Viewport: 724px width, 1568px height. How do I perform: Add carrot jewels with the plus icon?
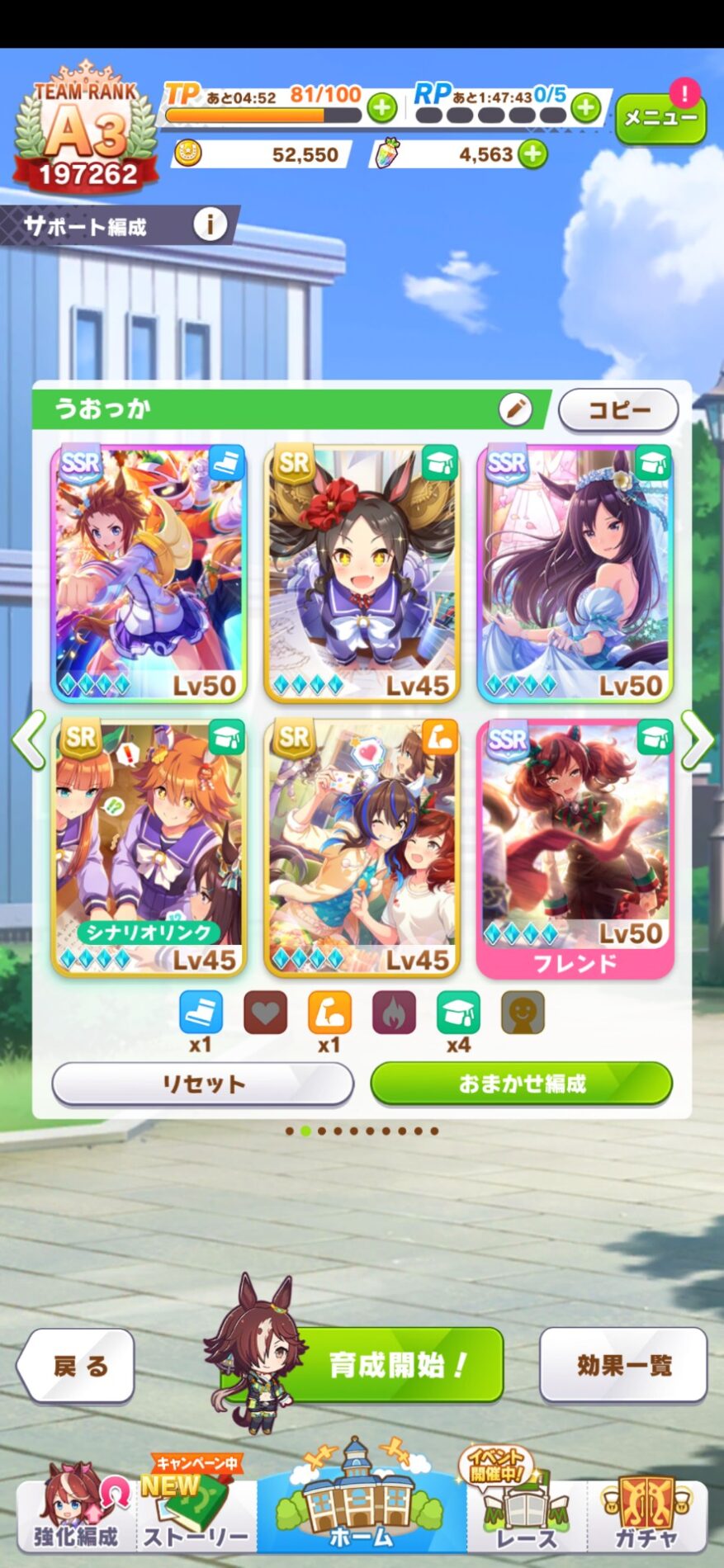pyautogui.click(x=532, y=154)
